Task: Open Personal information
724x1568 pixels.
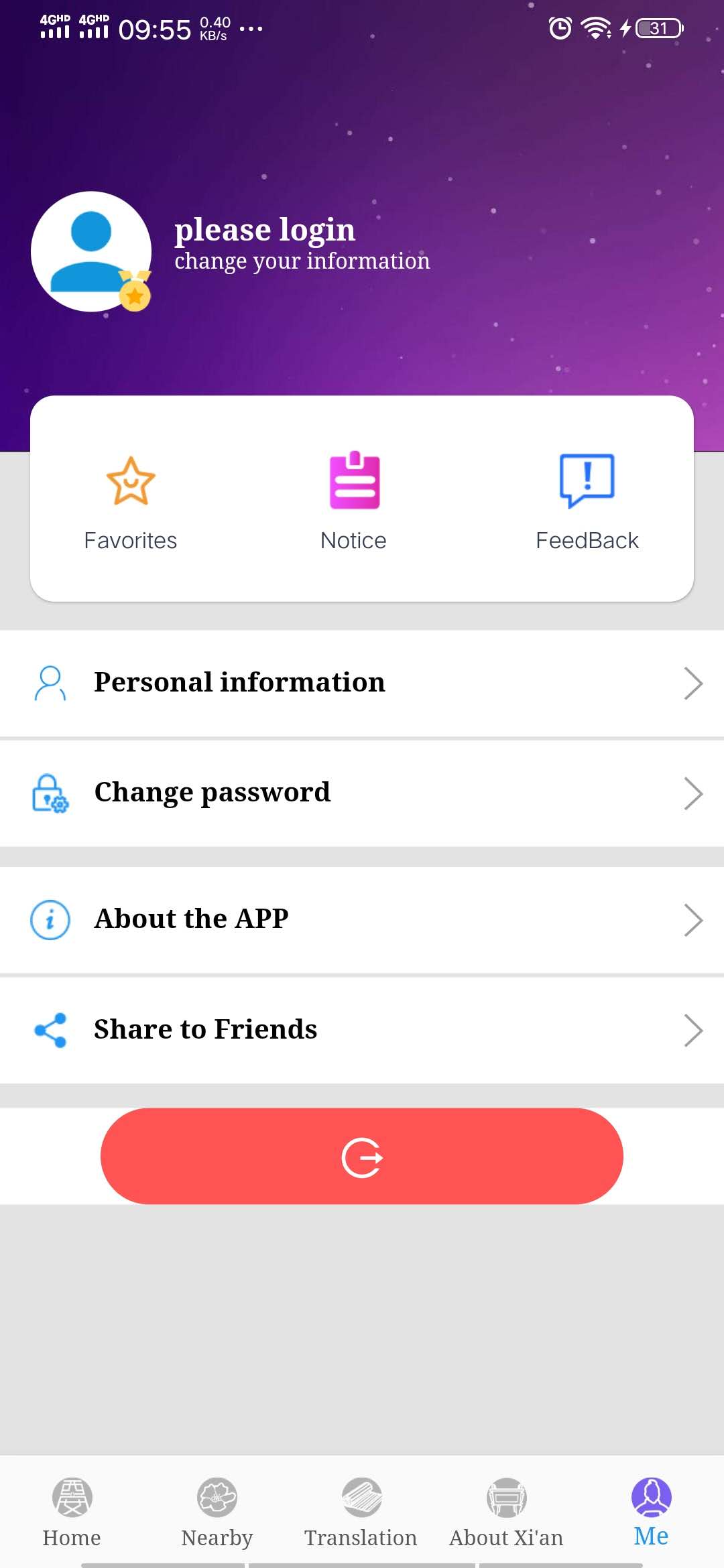Action: coord(362,683)
